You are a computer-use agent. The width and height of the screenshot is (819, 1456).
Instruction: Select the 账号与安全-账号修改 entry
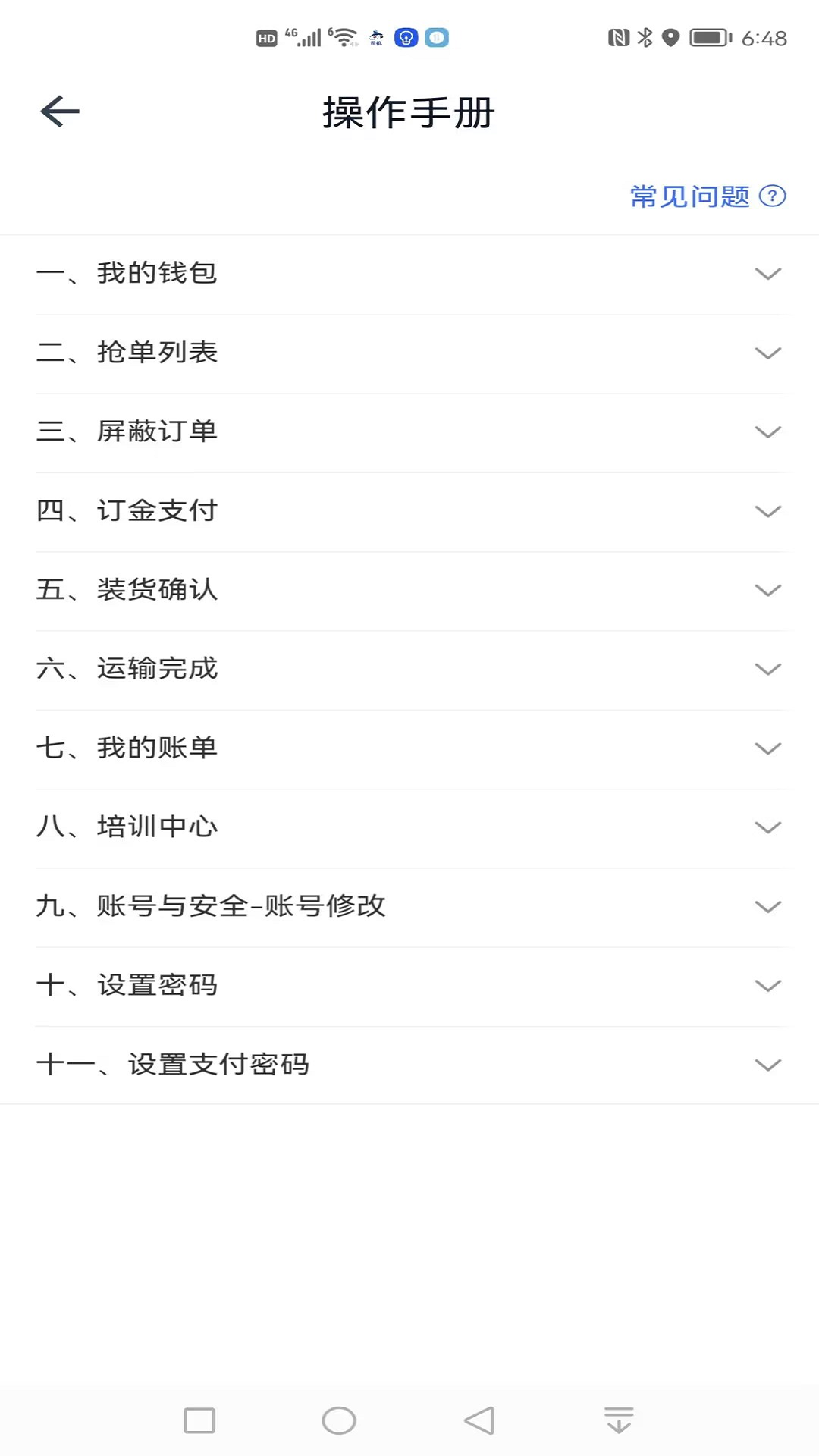pos(409,905)
